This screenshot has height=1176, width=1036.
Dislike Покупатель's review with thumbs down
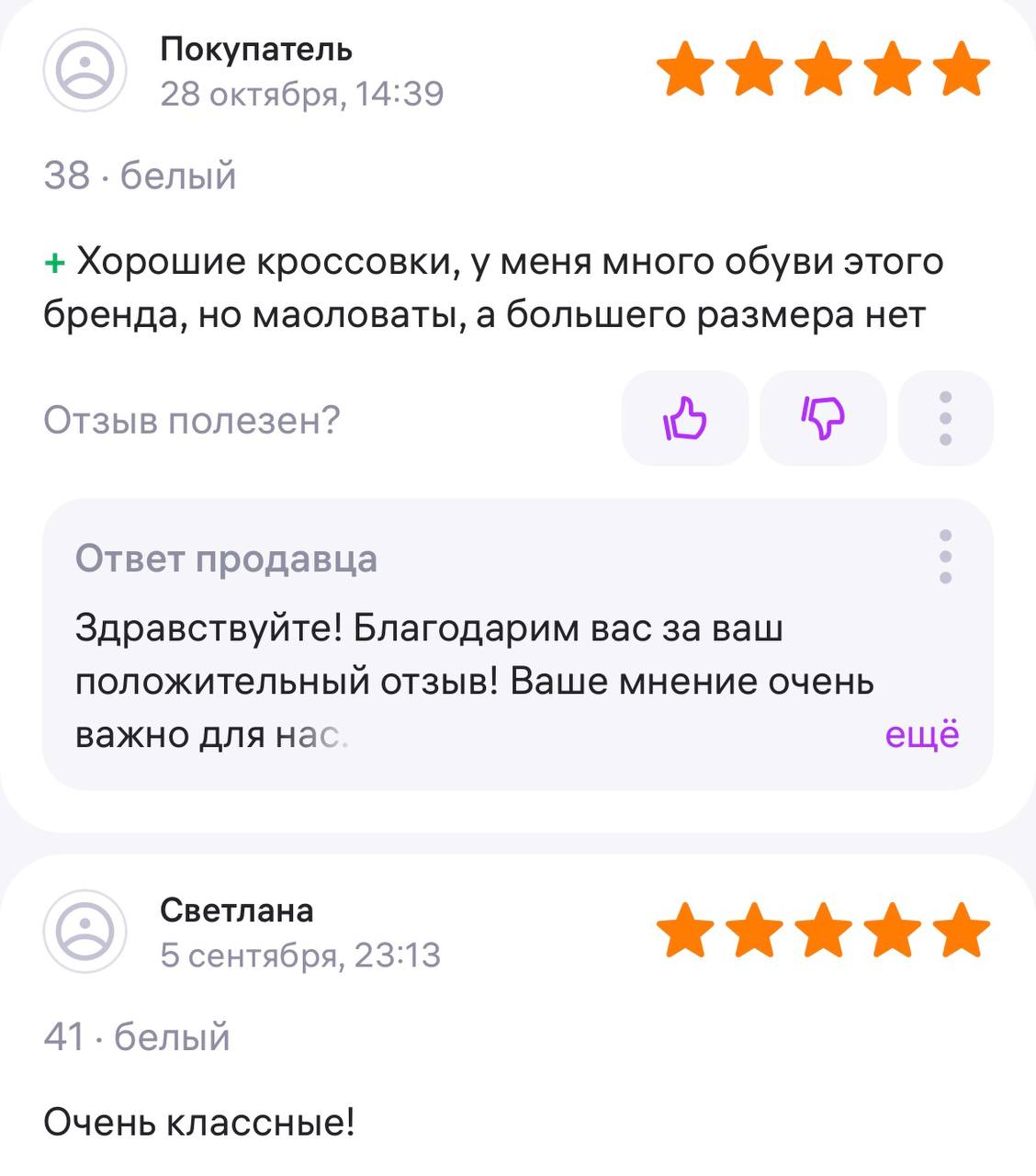point(823,419)
